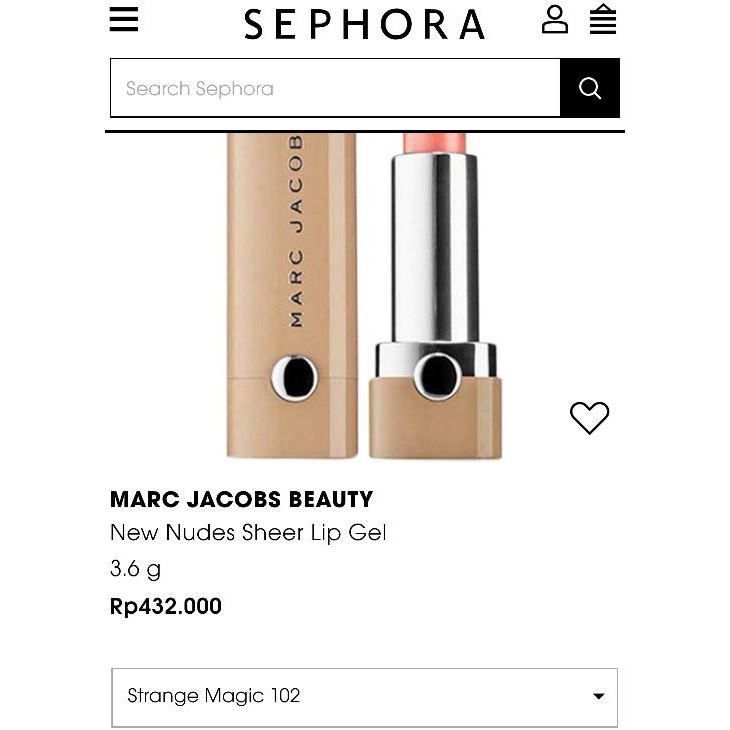
Task: Tap the Search Sephora field
Action: coord(335,88)
